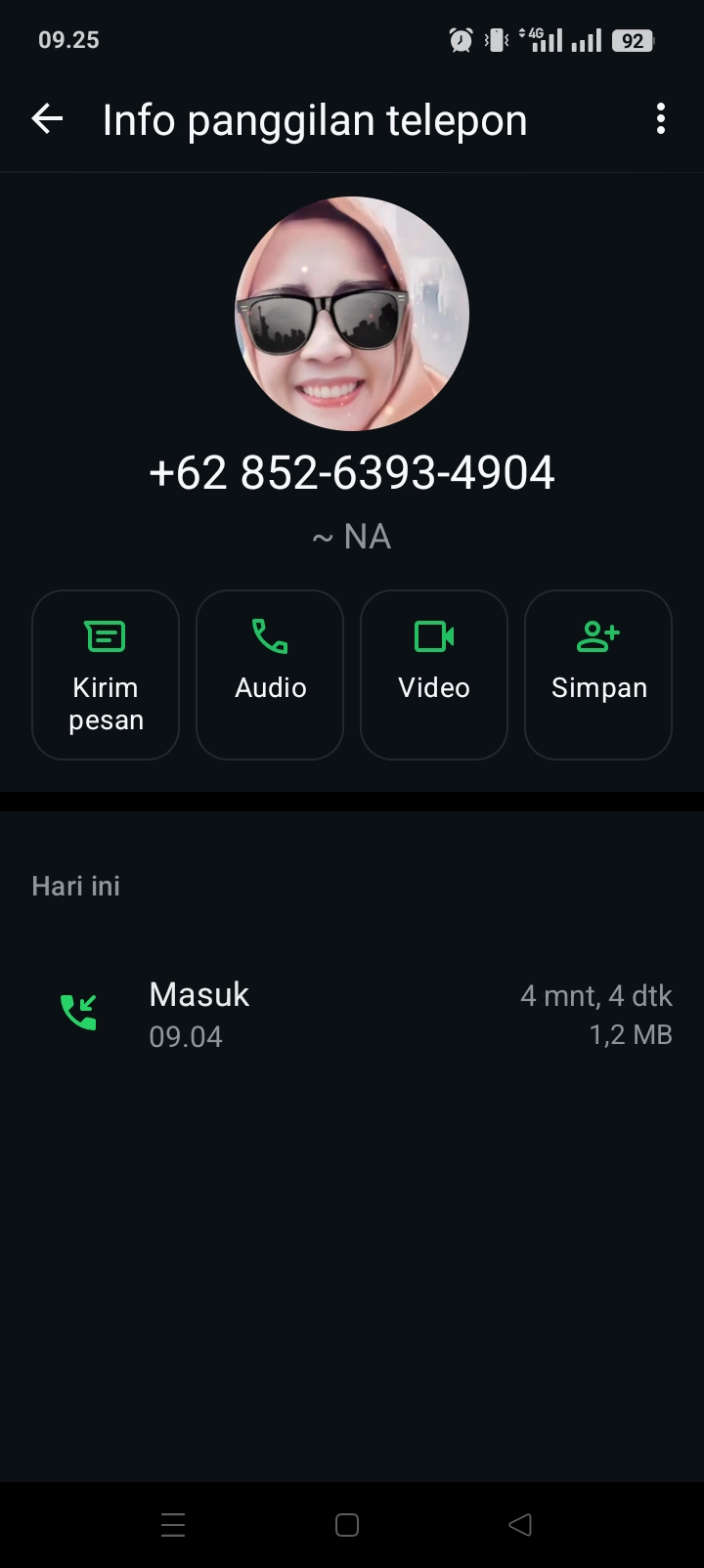704x1568 pixels.
Task: Start a Video call
Action: 434,675
